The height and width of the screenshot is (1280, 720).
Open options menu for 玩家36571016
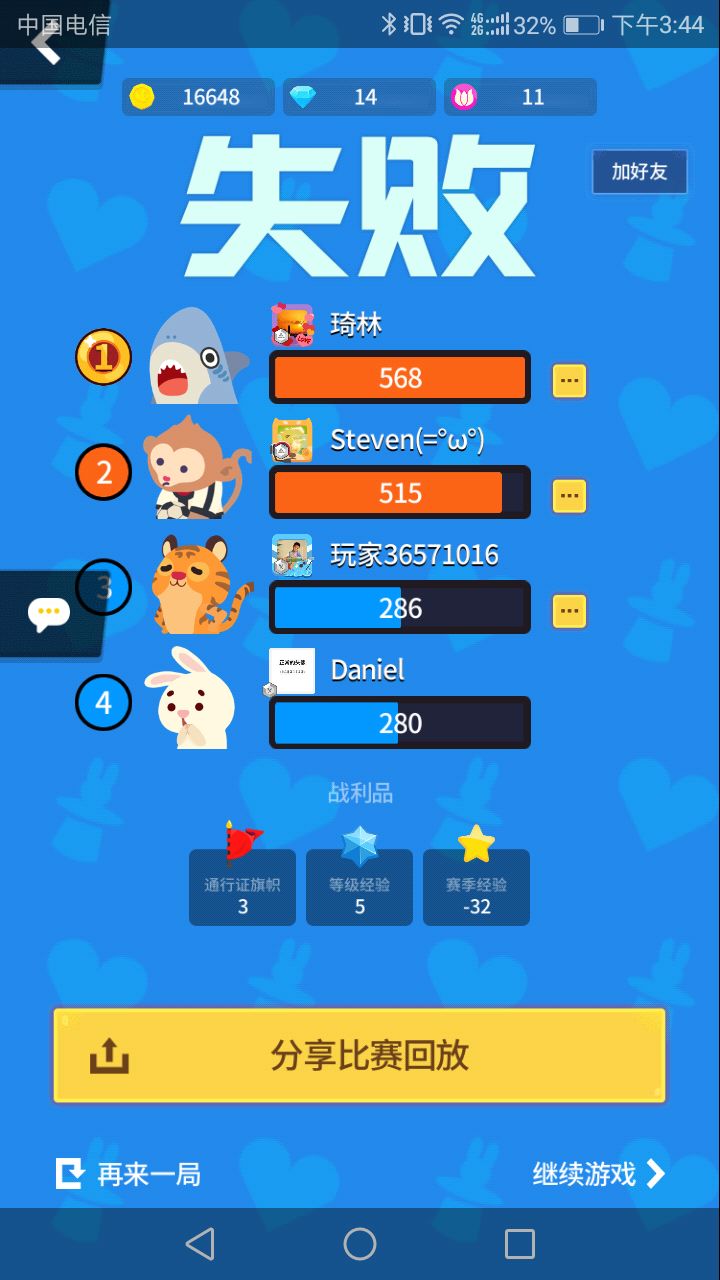click(x=568, y=608)
